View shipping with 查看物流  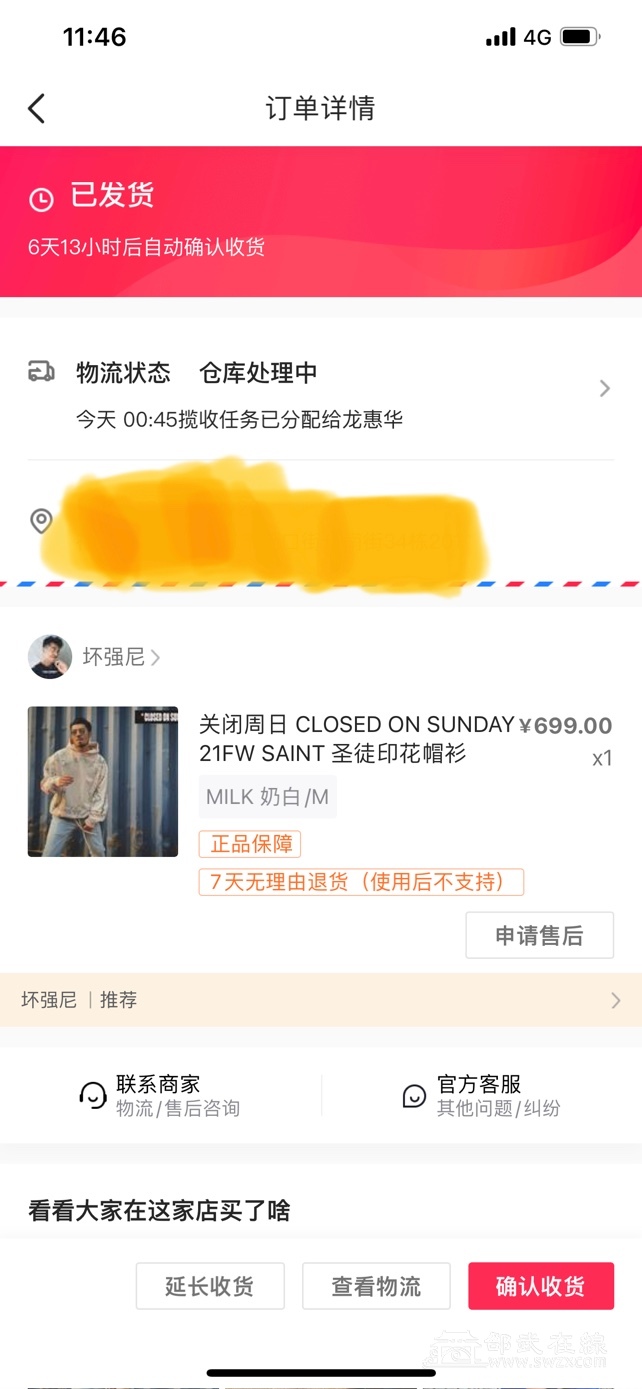[x=376, y=1286]
